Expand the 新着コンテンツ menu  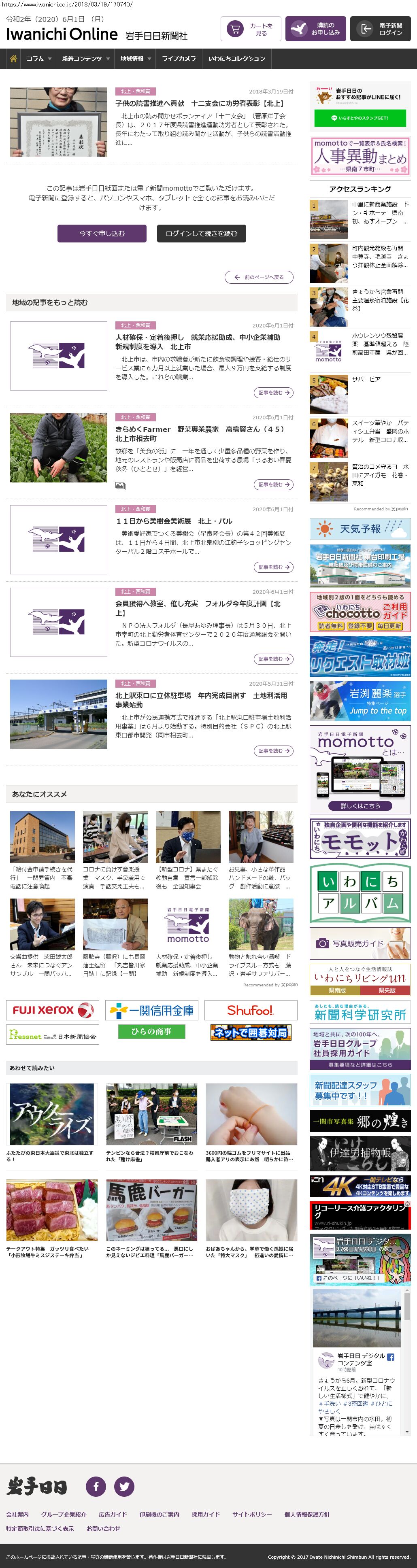pyautogui.click(x=85, y=59)
